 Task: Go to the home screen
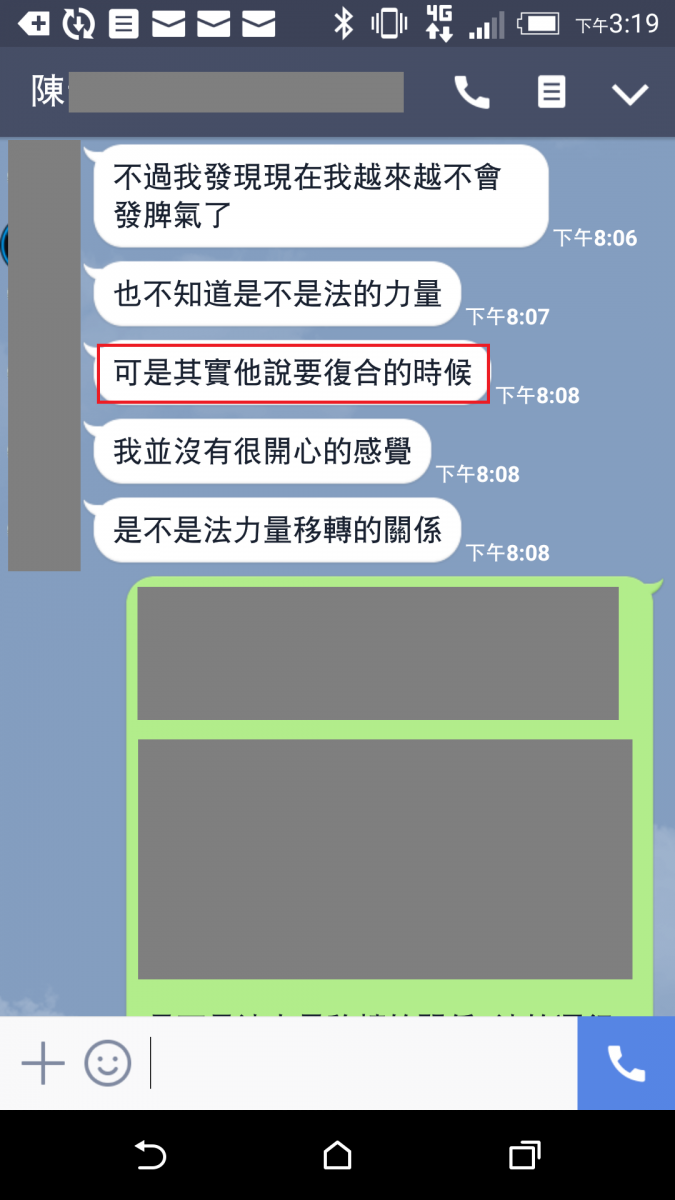[x=338, y=1156]
